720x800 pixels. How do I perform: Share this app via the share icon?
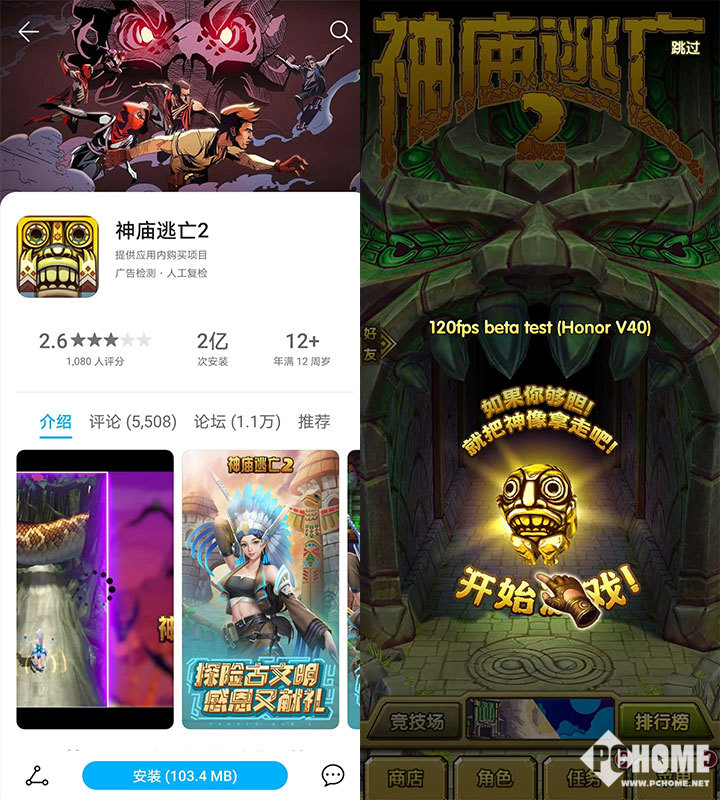click(37, 775)
